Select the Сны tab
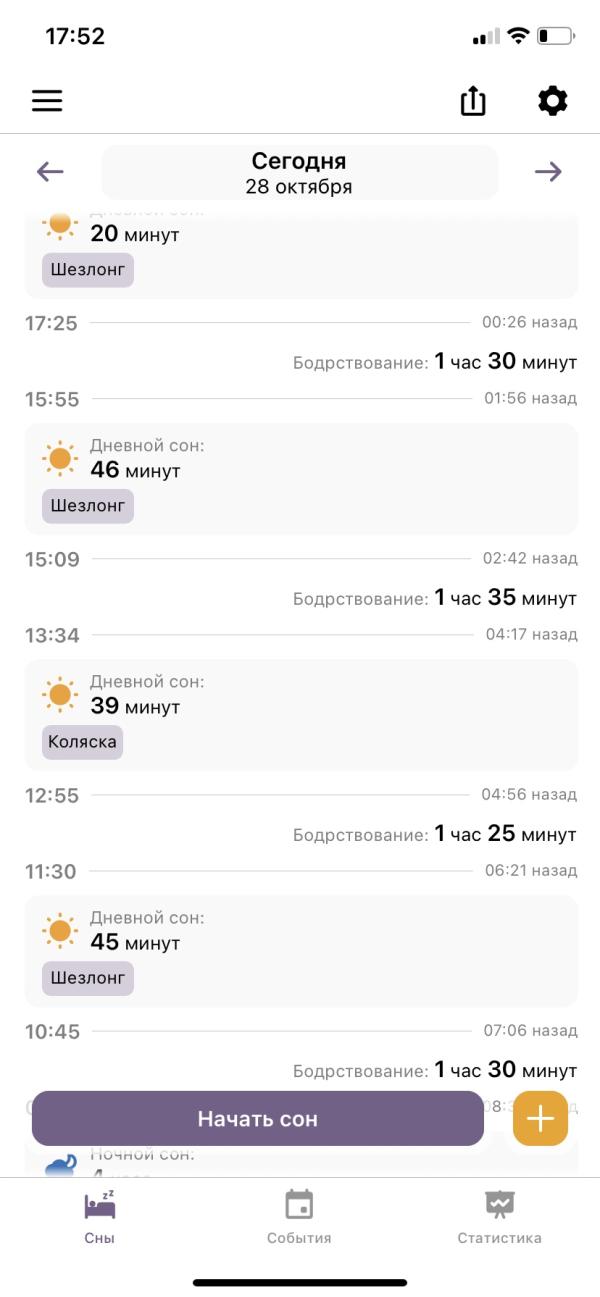 pos(100,1217)
